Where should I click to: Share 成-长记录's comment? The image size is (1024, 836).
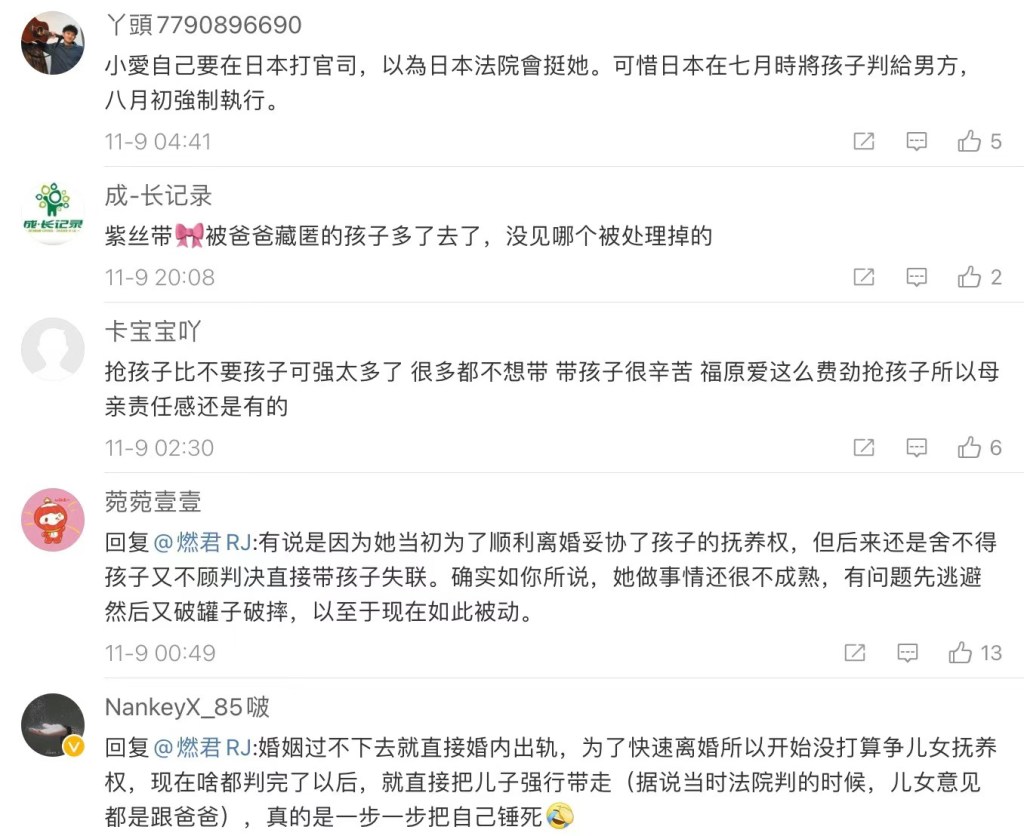click(863, 277)
